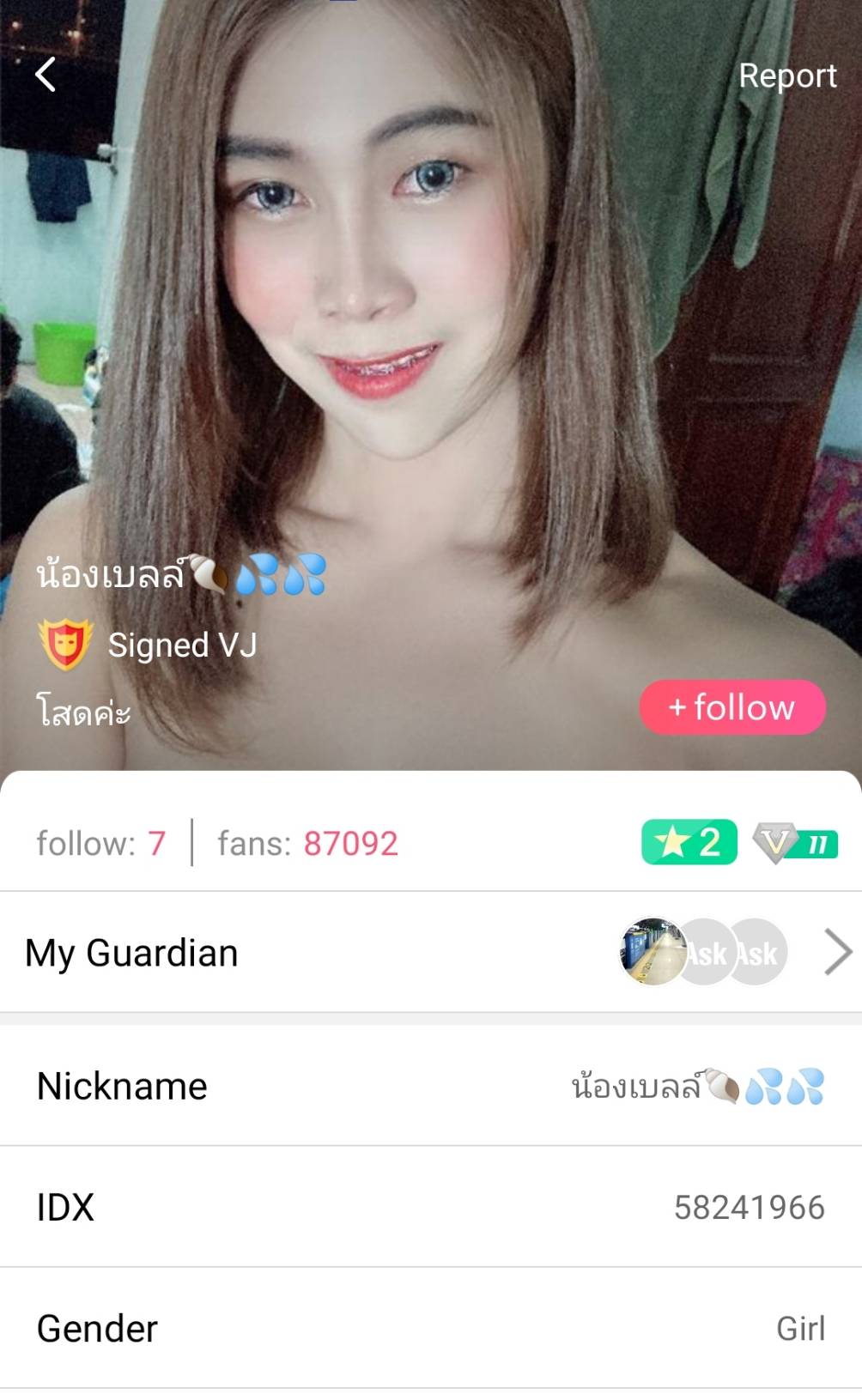Go back using the top-left arrow
The height and width of the screenshot is (1400, 862).
(x=46, y=75)
